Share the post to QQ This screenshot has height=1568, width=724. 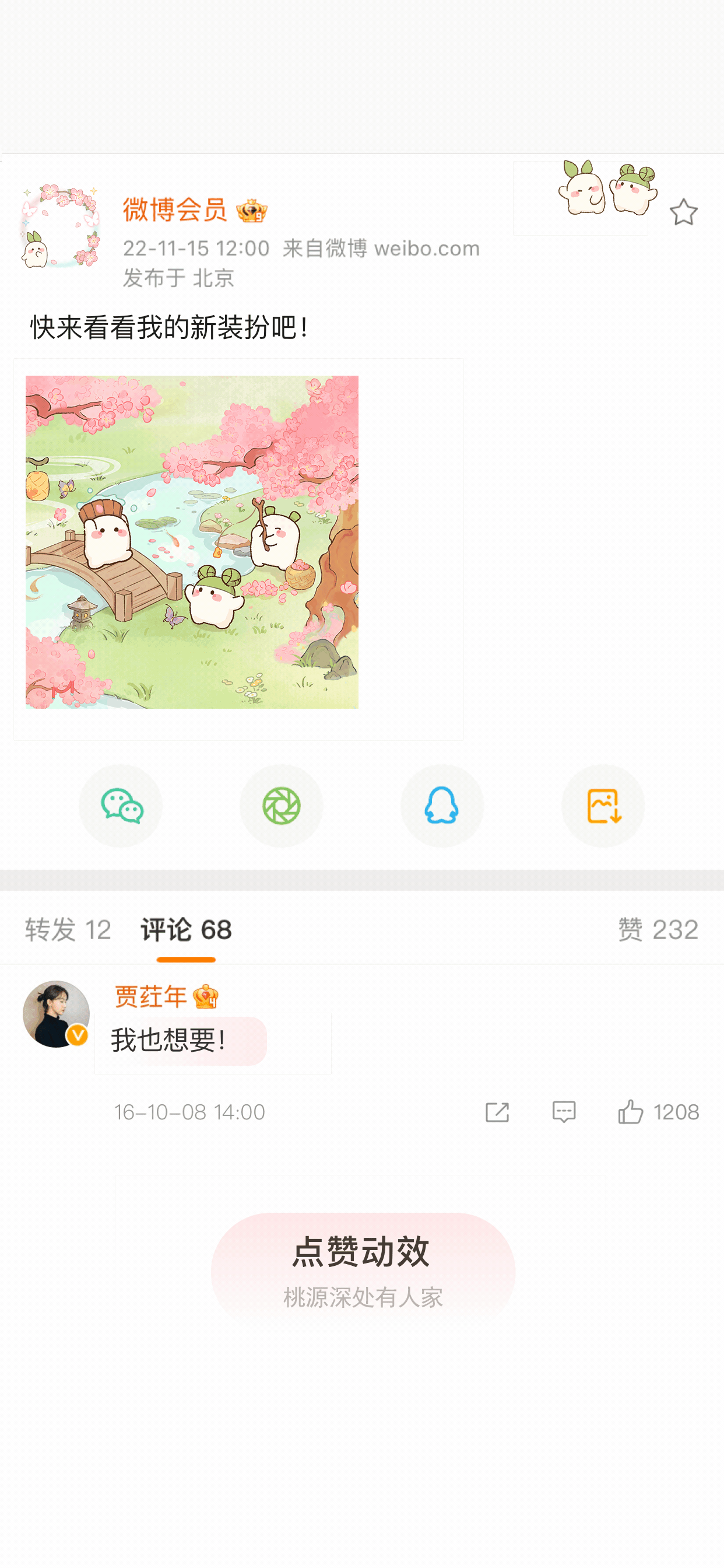point(442,806)
